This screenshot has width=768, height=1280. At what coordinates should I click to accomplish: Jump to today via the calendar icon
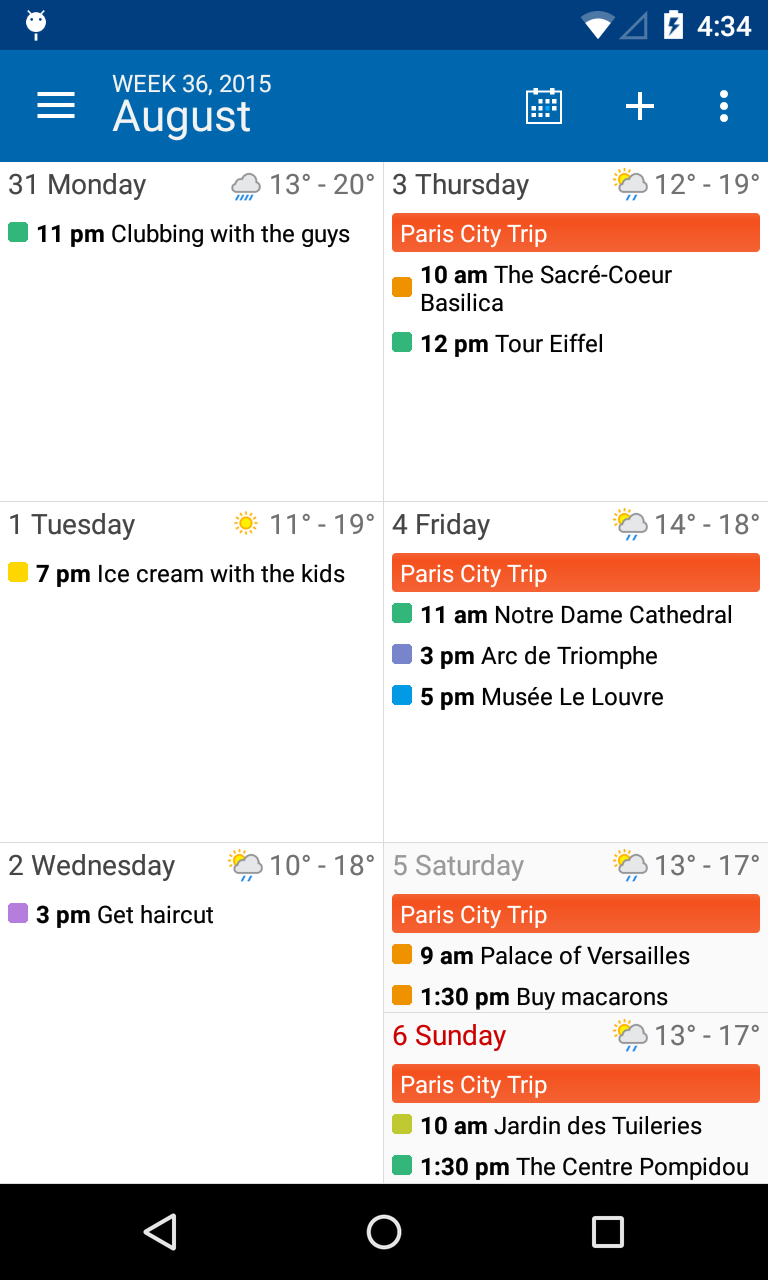[544, 106]
